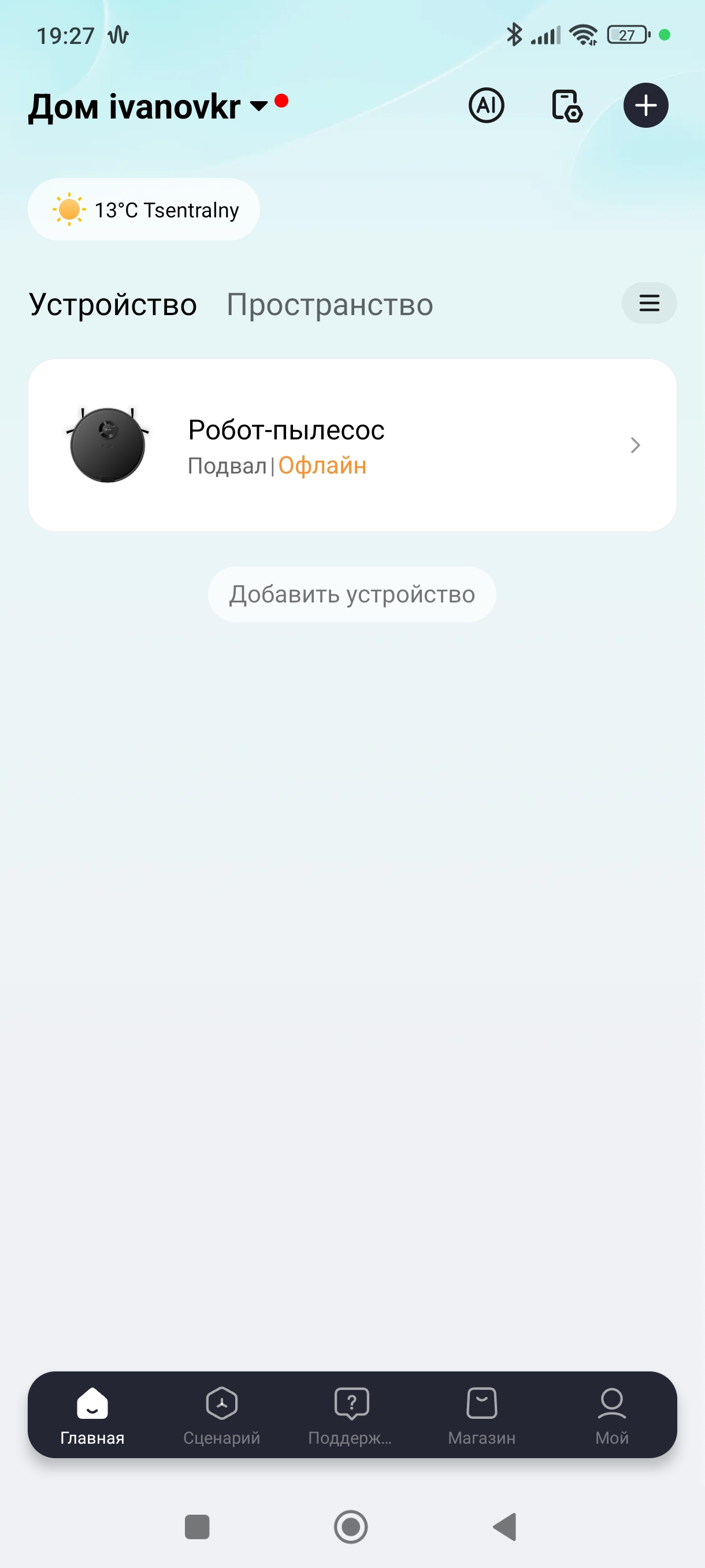Open the 13°C Tsentralny weather chip
705x1568 pixels.
[143, 209]
